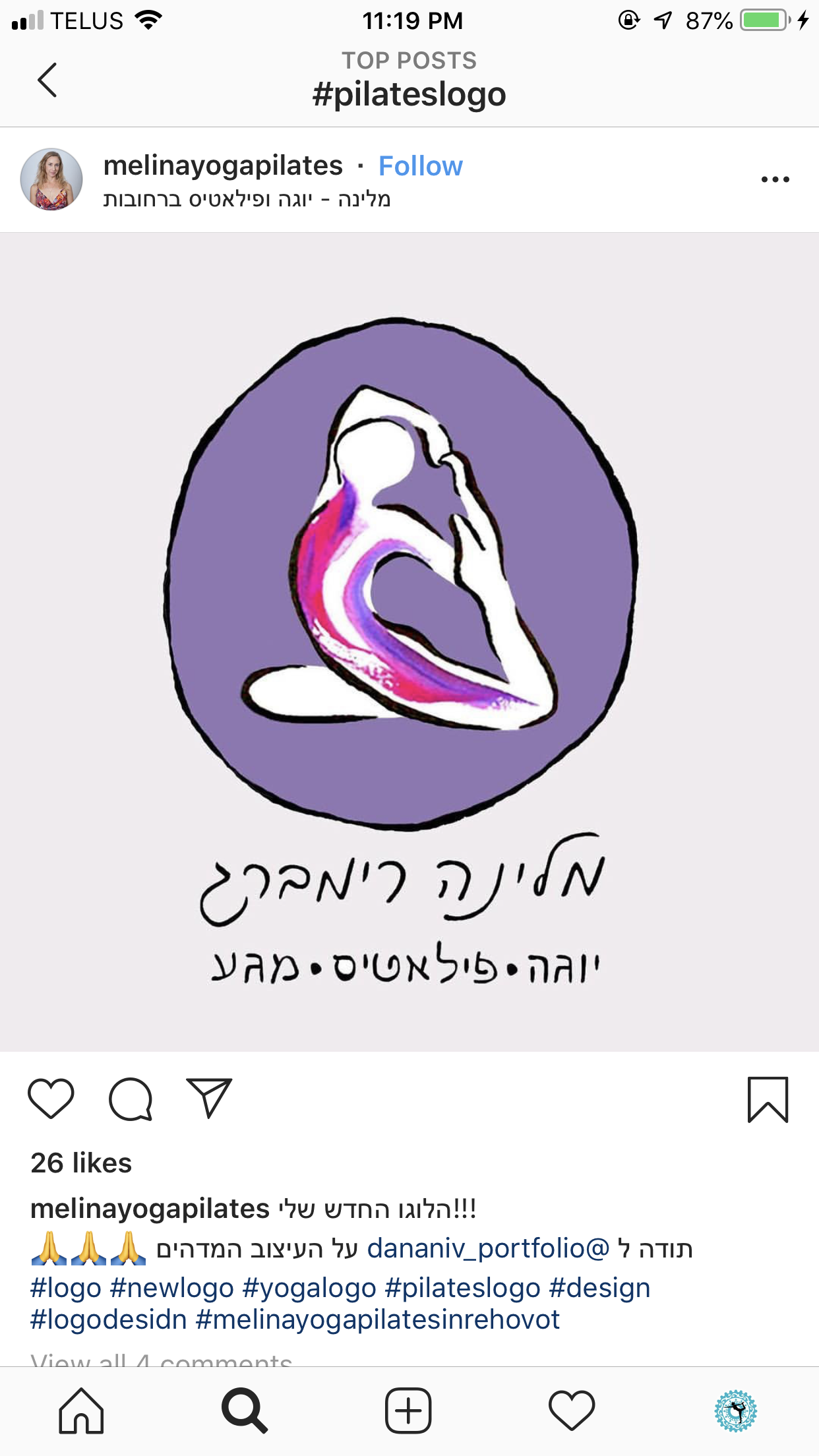Like the logo post with the heart icon
The width and height of the screenshot is (819, 1456).
tap(51, 1099)
